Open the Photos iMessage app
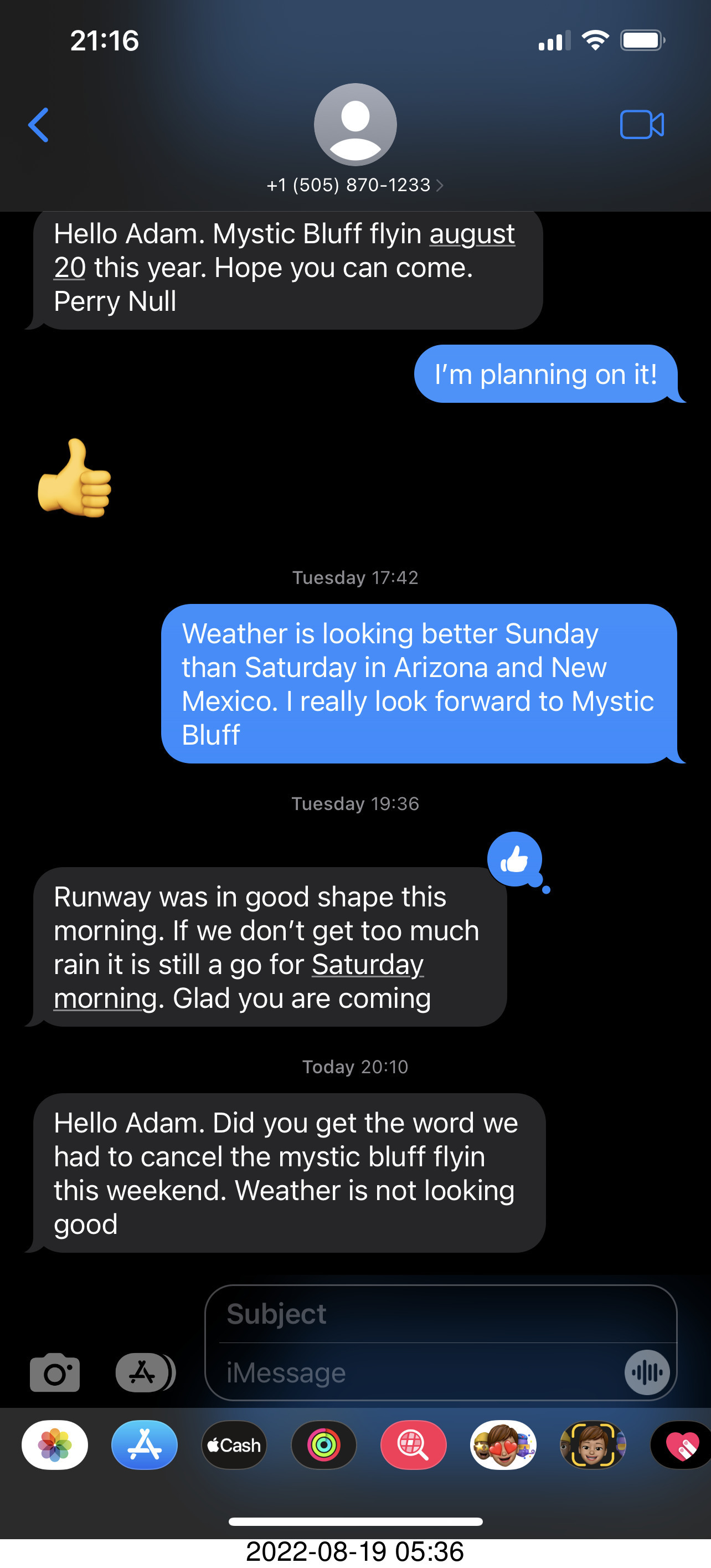711x1568 pixels. tap(55, 1445)
